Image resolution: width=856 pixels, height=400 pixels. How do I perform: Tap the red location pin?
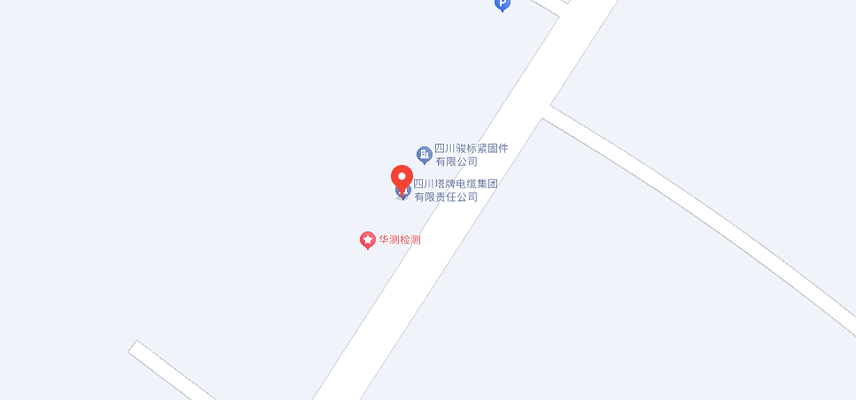[402, 178]
